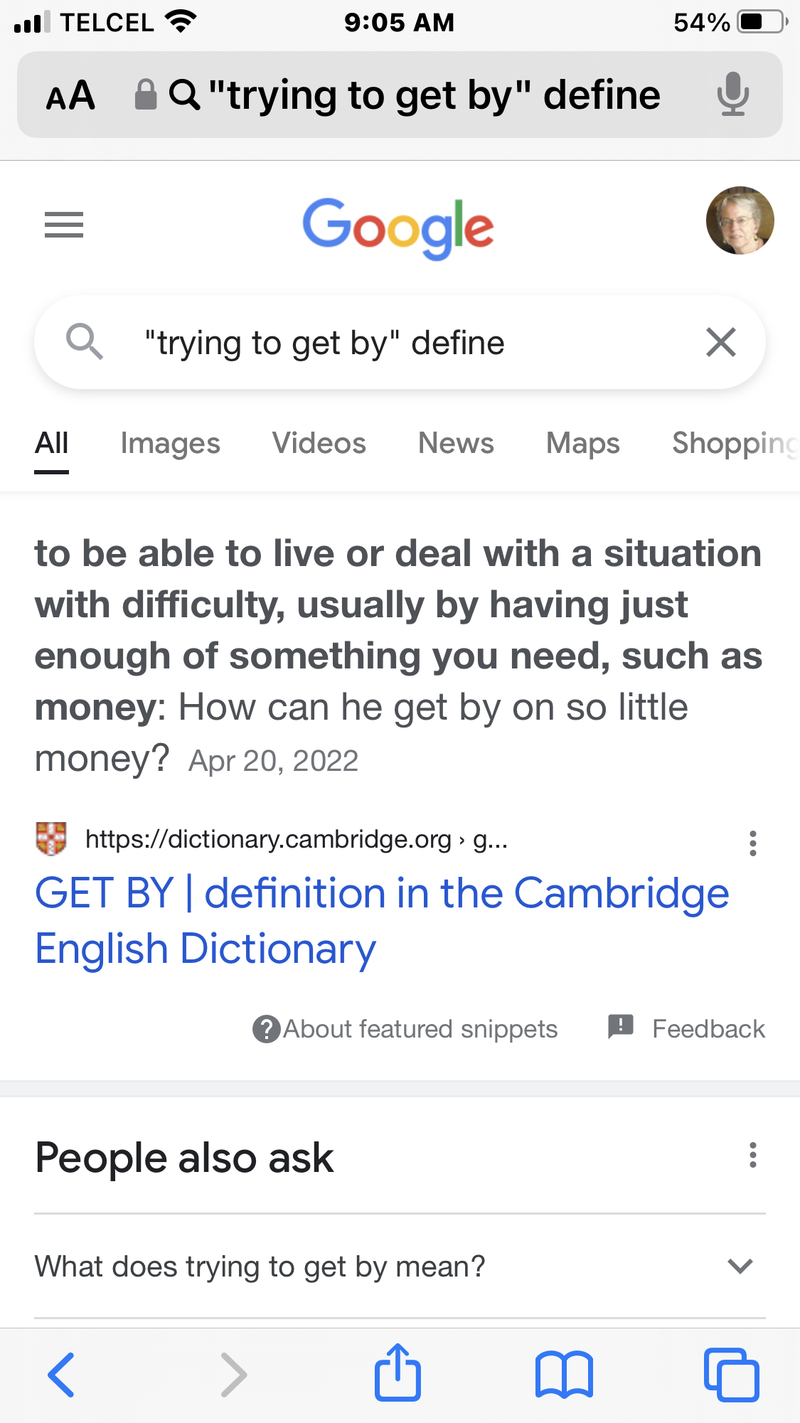Edit the Google search query field
Viewport: 800px width, 1423px height.
(400, 343)
